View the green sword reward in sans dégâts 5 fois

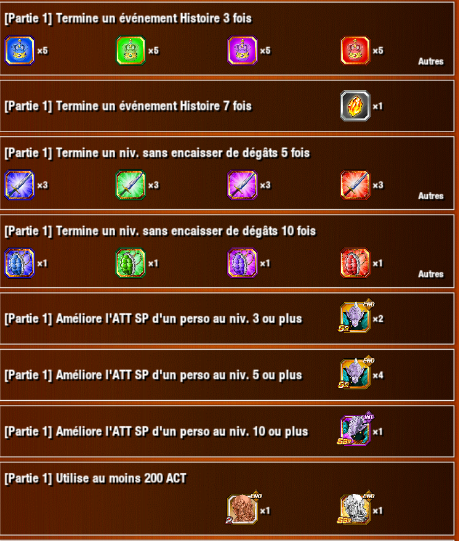coord(130,185)
